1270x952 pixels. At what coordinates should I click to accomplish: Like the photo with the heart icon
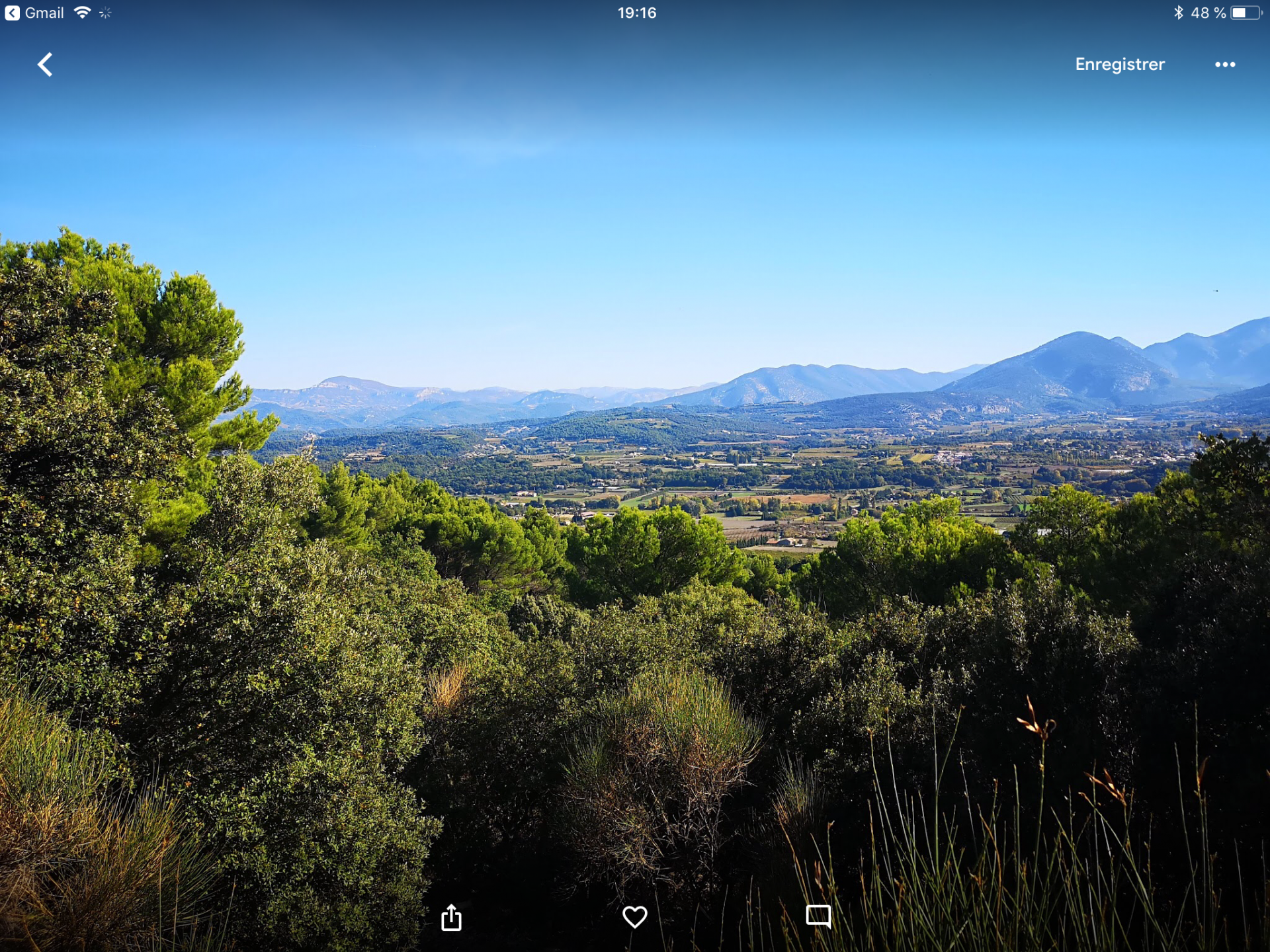coord(634,917)
